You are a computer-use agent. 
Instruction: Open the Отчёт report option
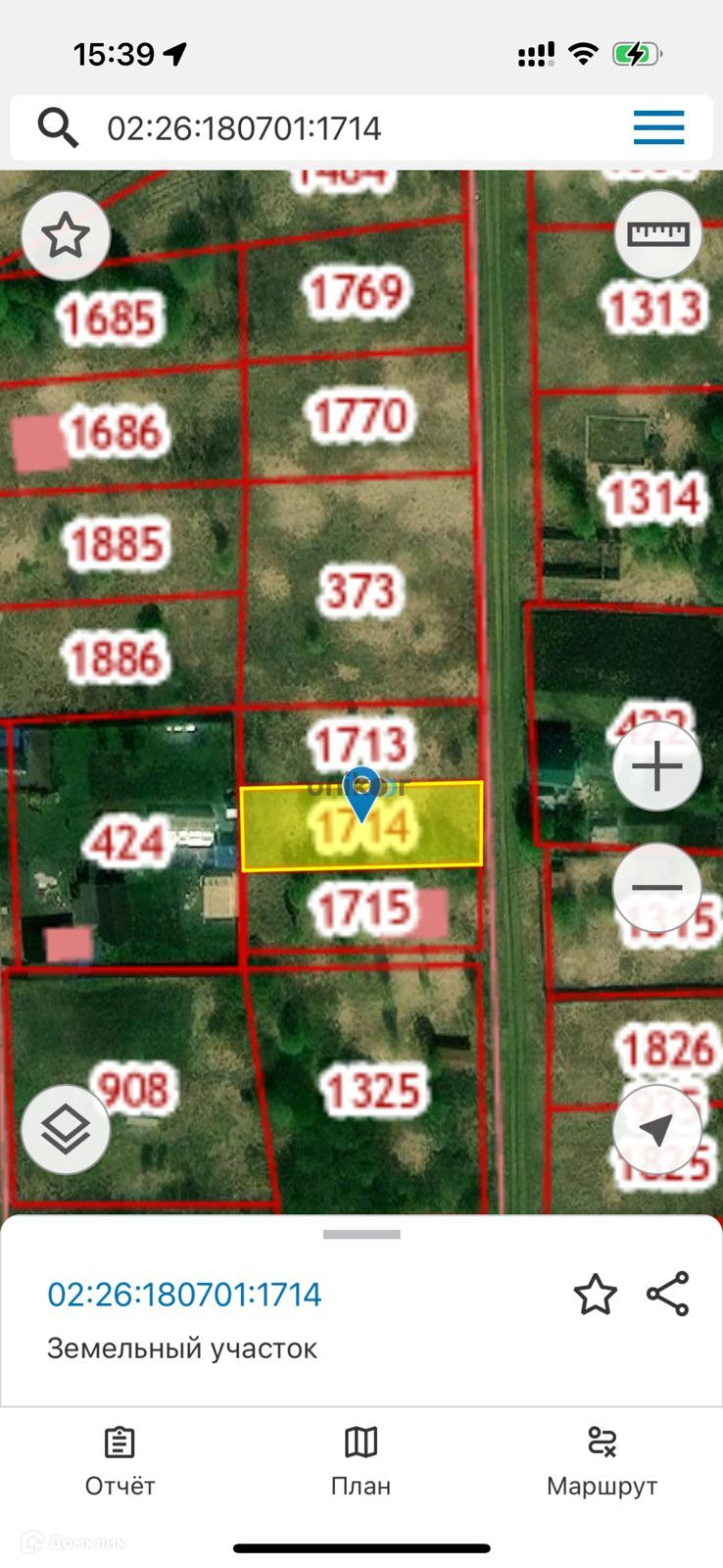(x=120, y=1462)
